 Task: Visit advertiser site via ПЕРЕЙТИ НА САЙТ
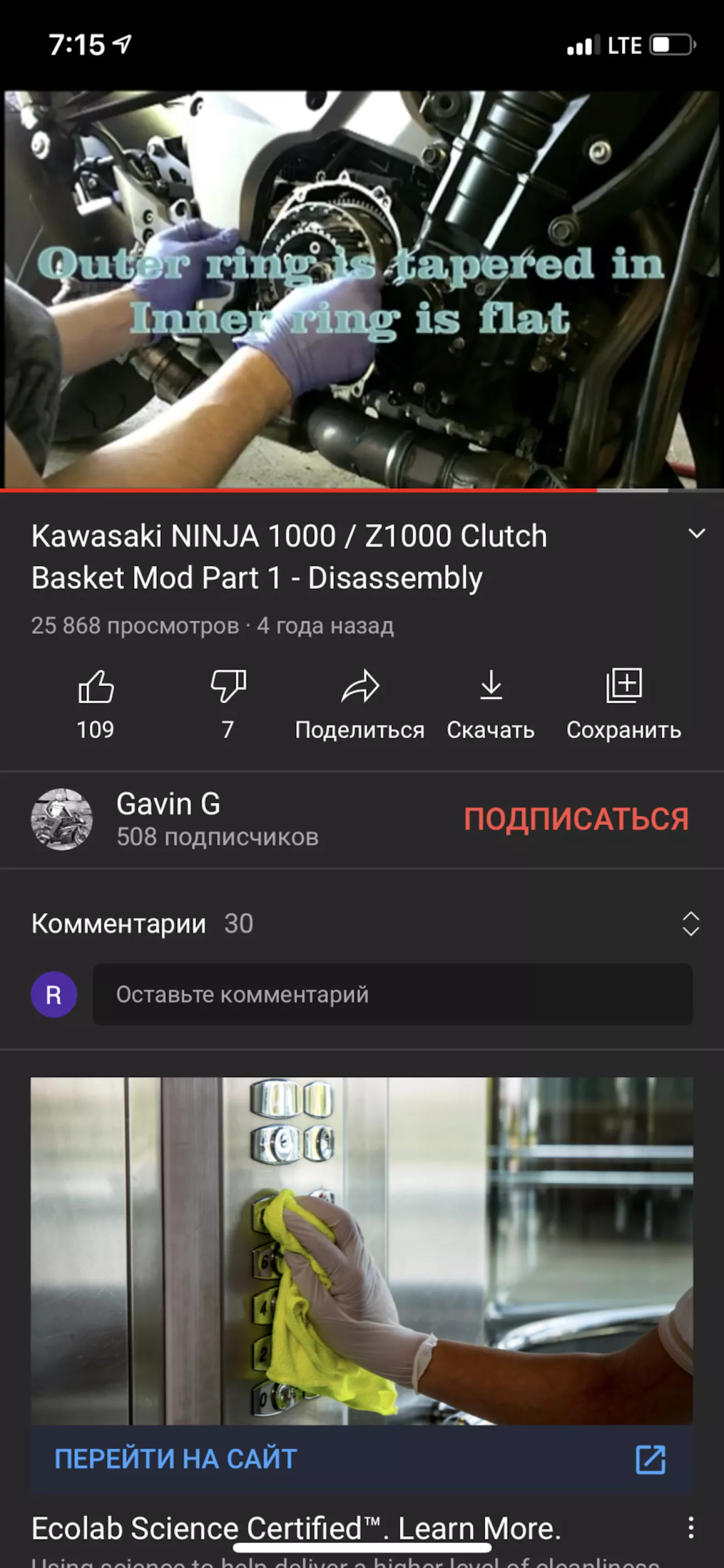(177, 1458)
